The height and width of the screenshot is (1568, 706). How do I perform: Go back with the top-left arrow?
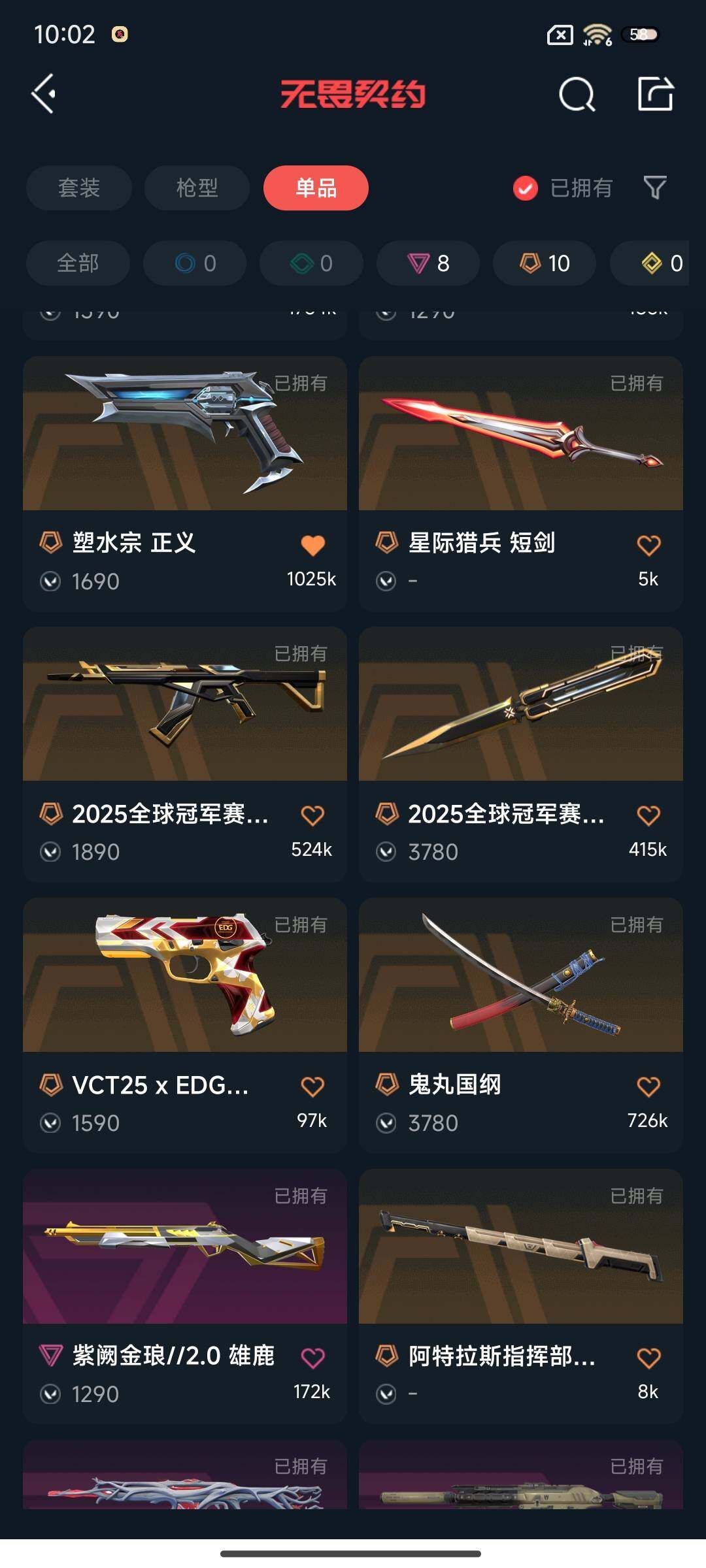tap(44, 94)
